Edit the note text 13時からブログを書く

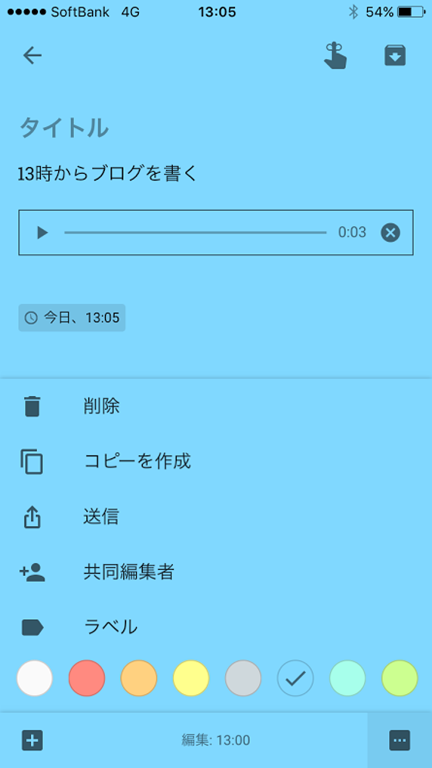[x=108, y=174]
